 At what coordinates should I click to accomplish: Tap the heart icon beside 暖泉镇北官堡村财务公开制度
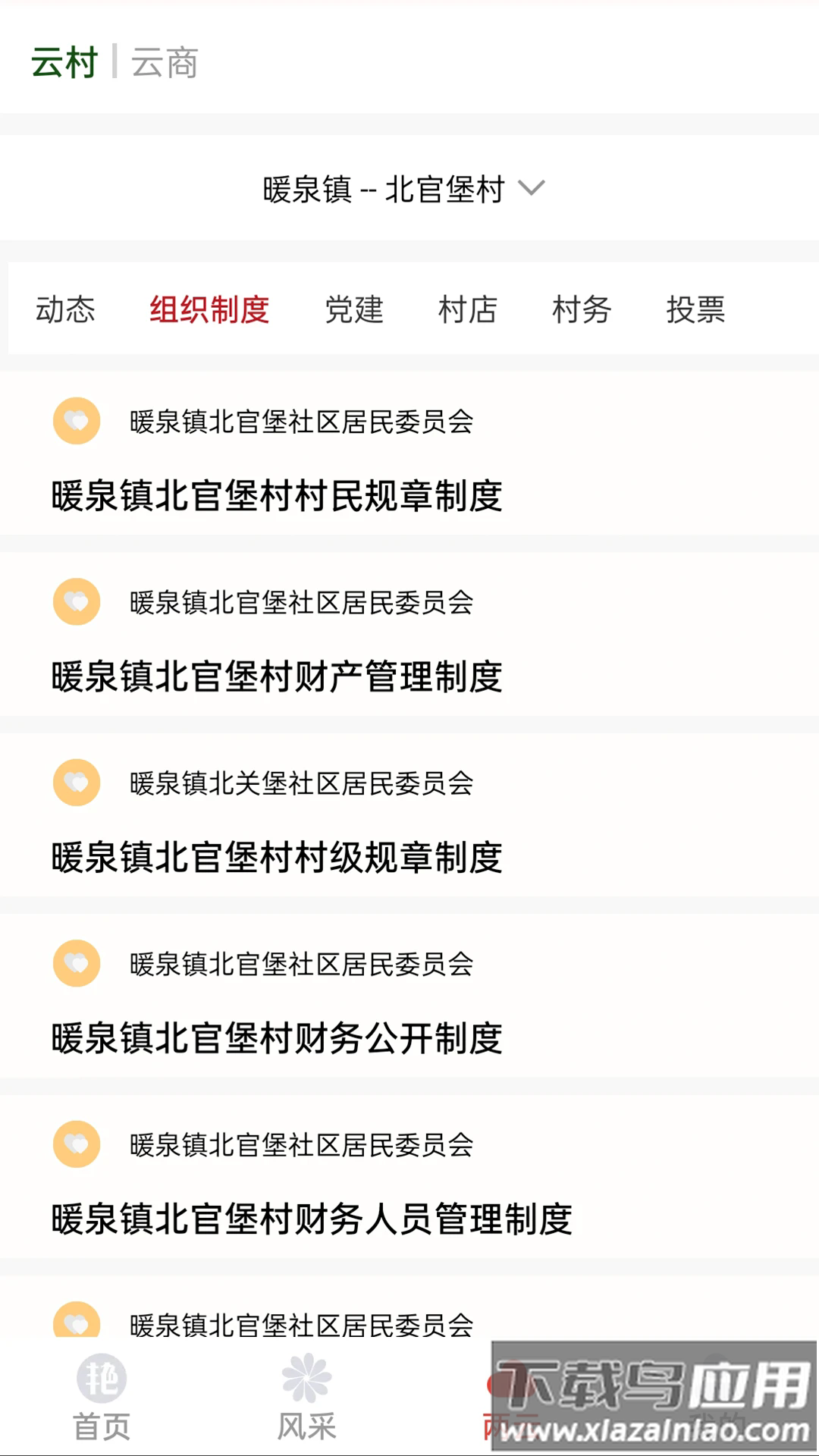tap(75, 965)
